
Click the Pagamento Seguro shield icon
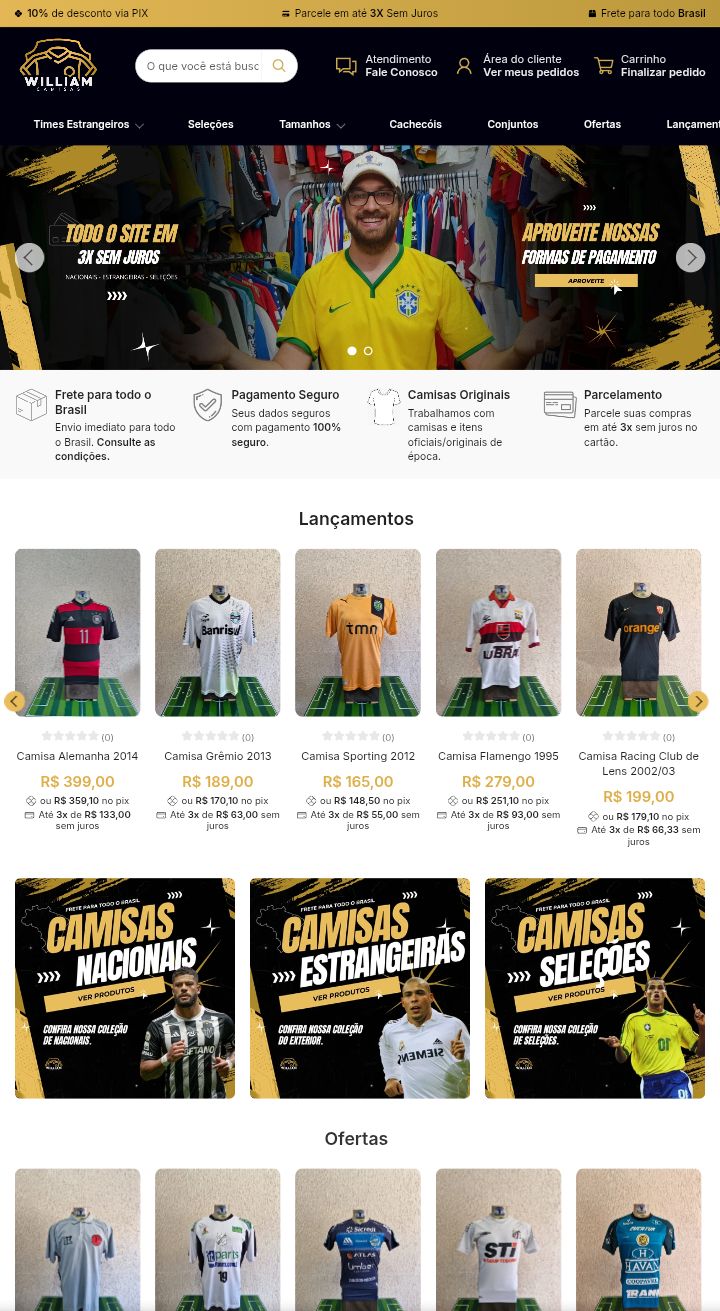click(x=207, y=406)
